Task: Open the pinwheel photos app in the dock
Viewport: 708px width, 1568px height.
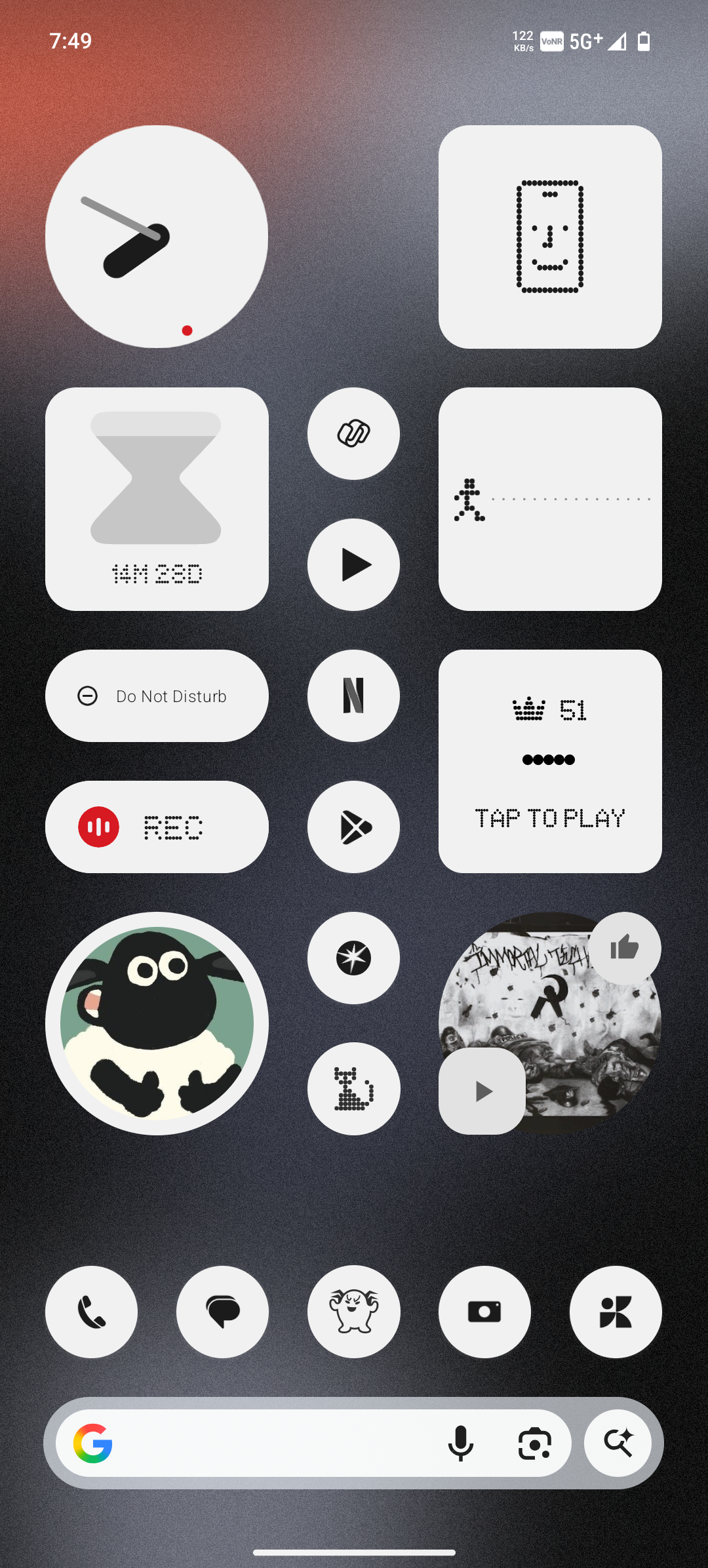Action: click(x=616, y=1312)
